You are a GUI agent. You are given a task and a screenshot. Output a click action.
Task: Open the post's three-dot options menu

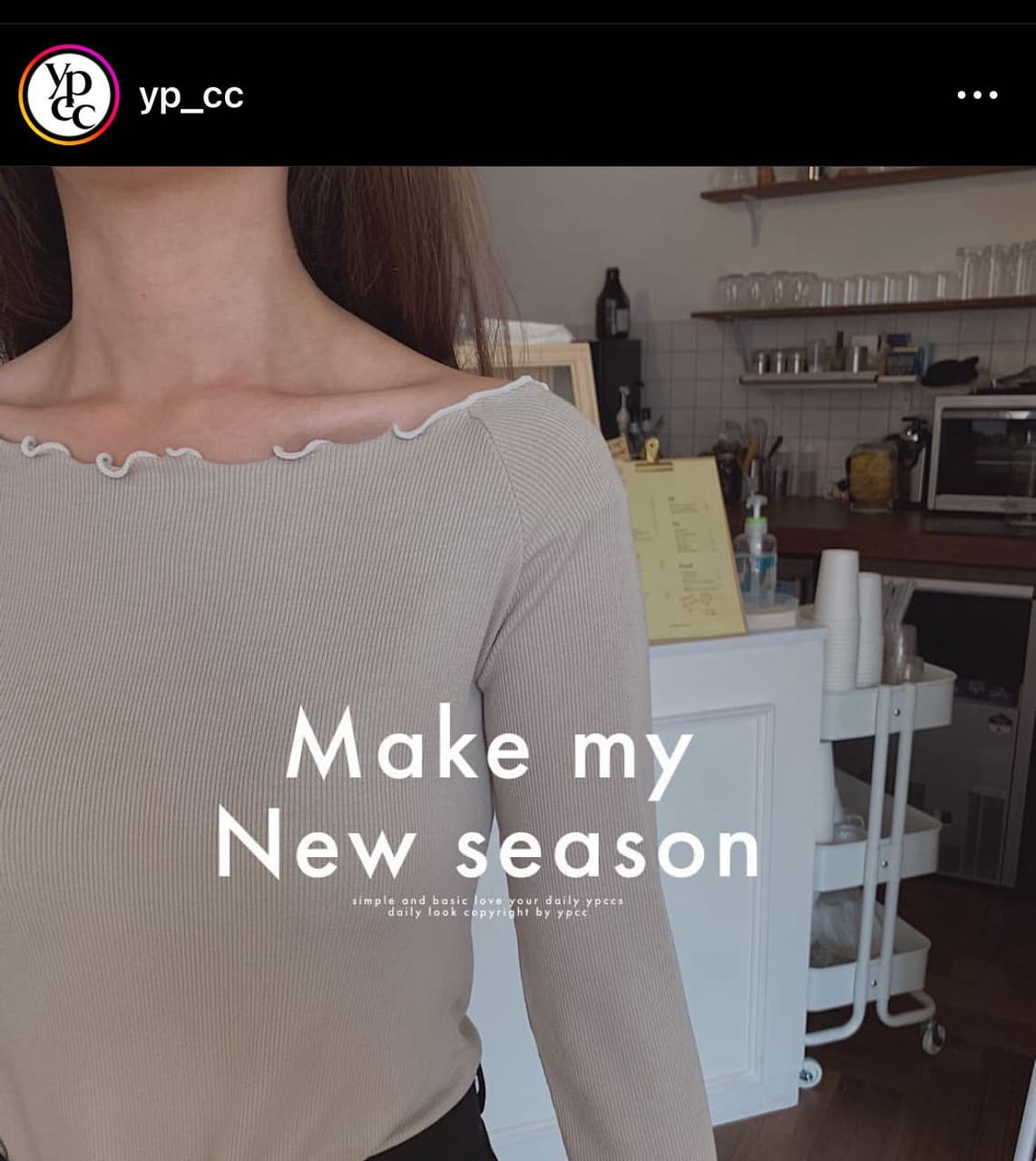point(977,95)
